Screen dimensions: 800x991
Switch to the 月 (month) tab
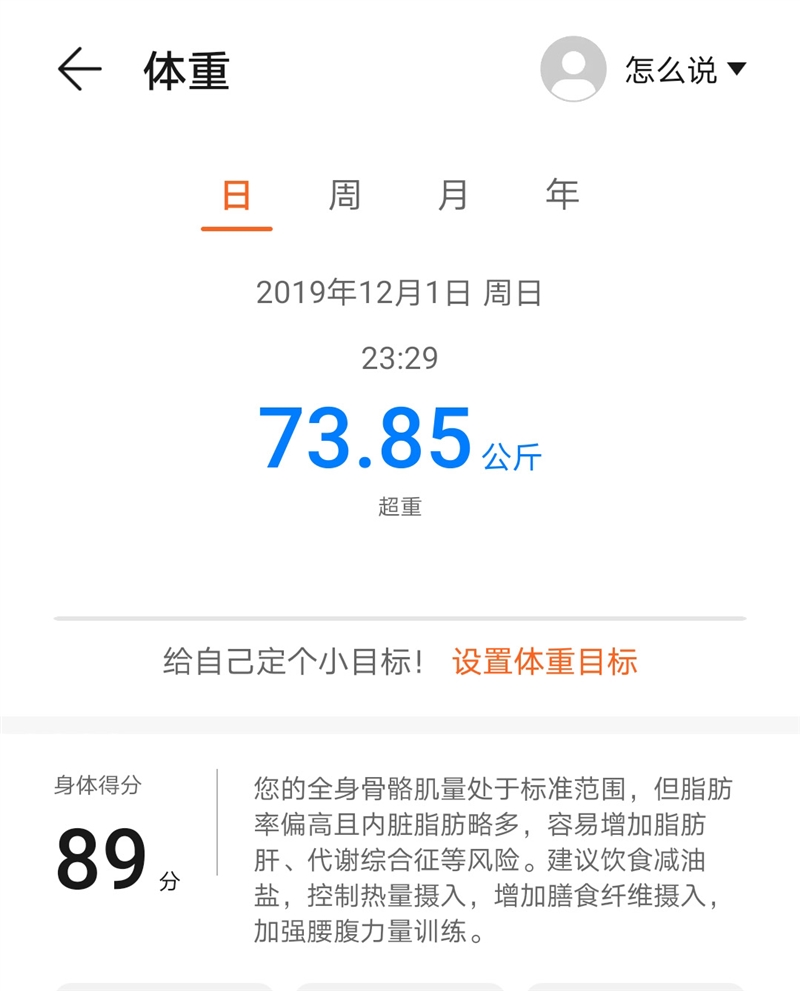click(x=452, y=196)
